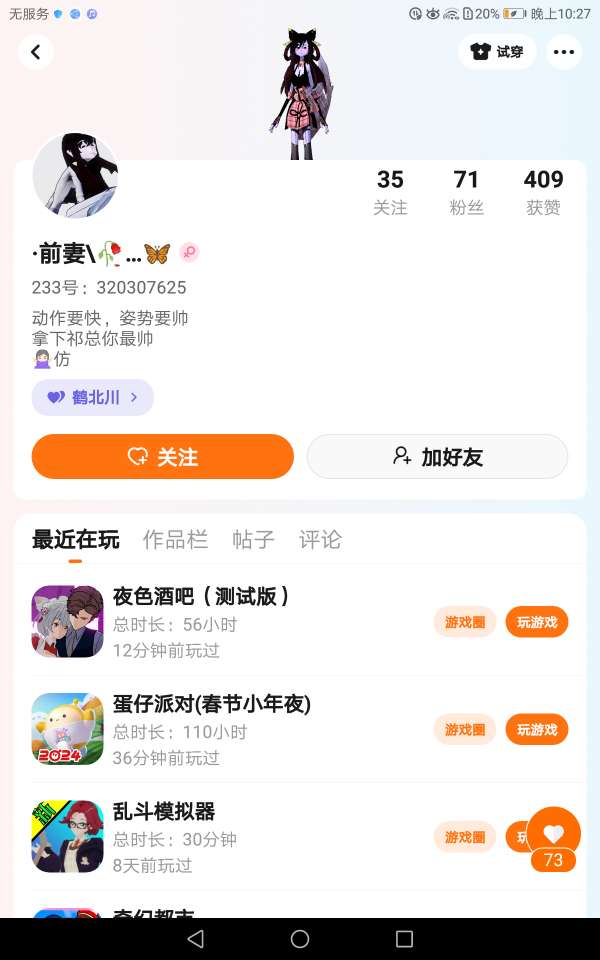This screenshot has width=600, height=960.
Task: Open the 鹤北川 chip
Action: pos(93,397)
